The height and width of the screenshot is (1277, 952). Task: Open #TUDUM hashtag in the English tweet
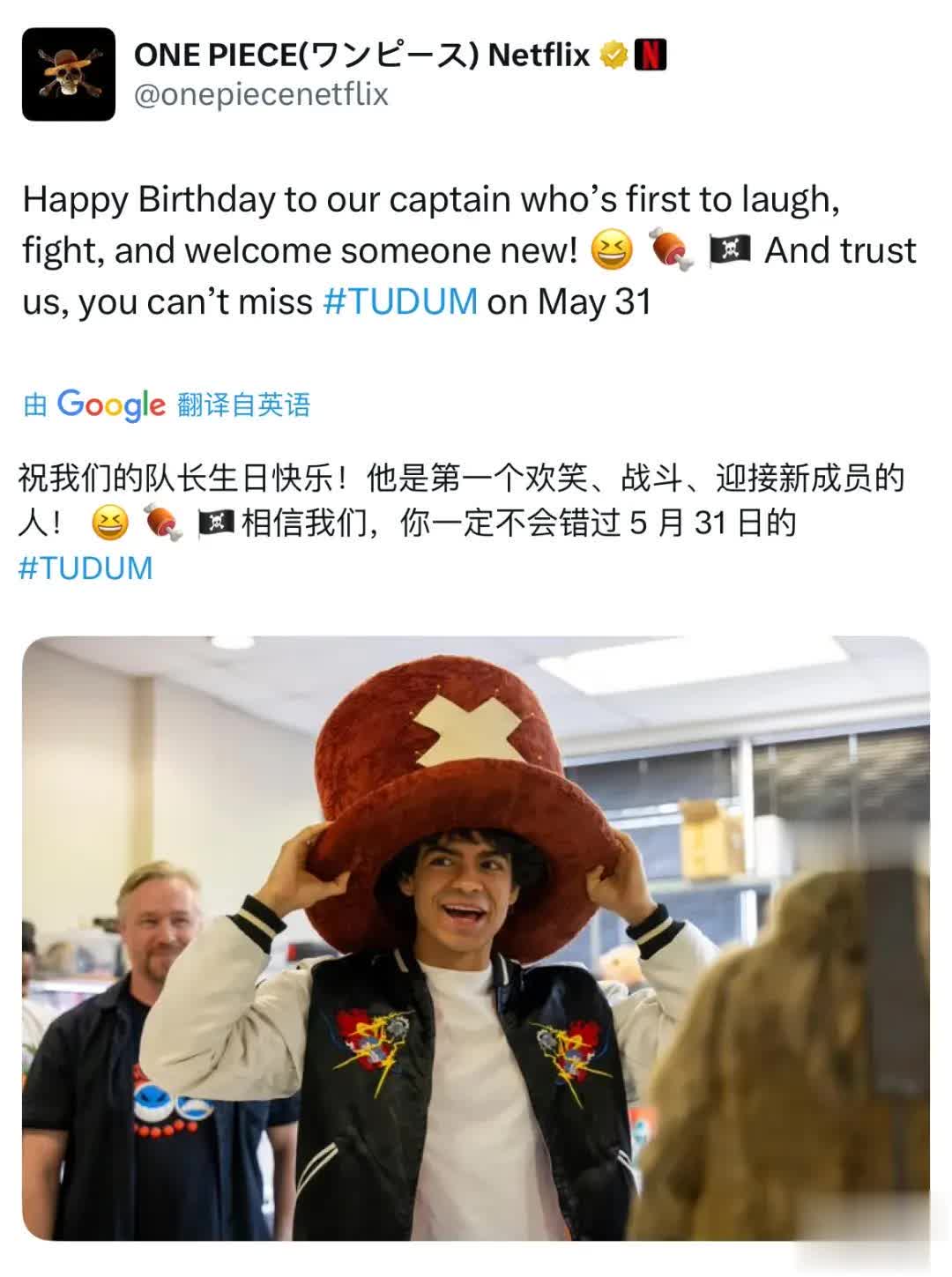click(400, 301)
